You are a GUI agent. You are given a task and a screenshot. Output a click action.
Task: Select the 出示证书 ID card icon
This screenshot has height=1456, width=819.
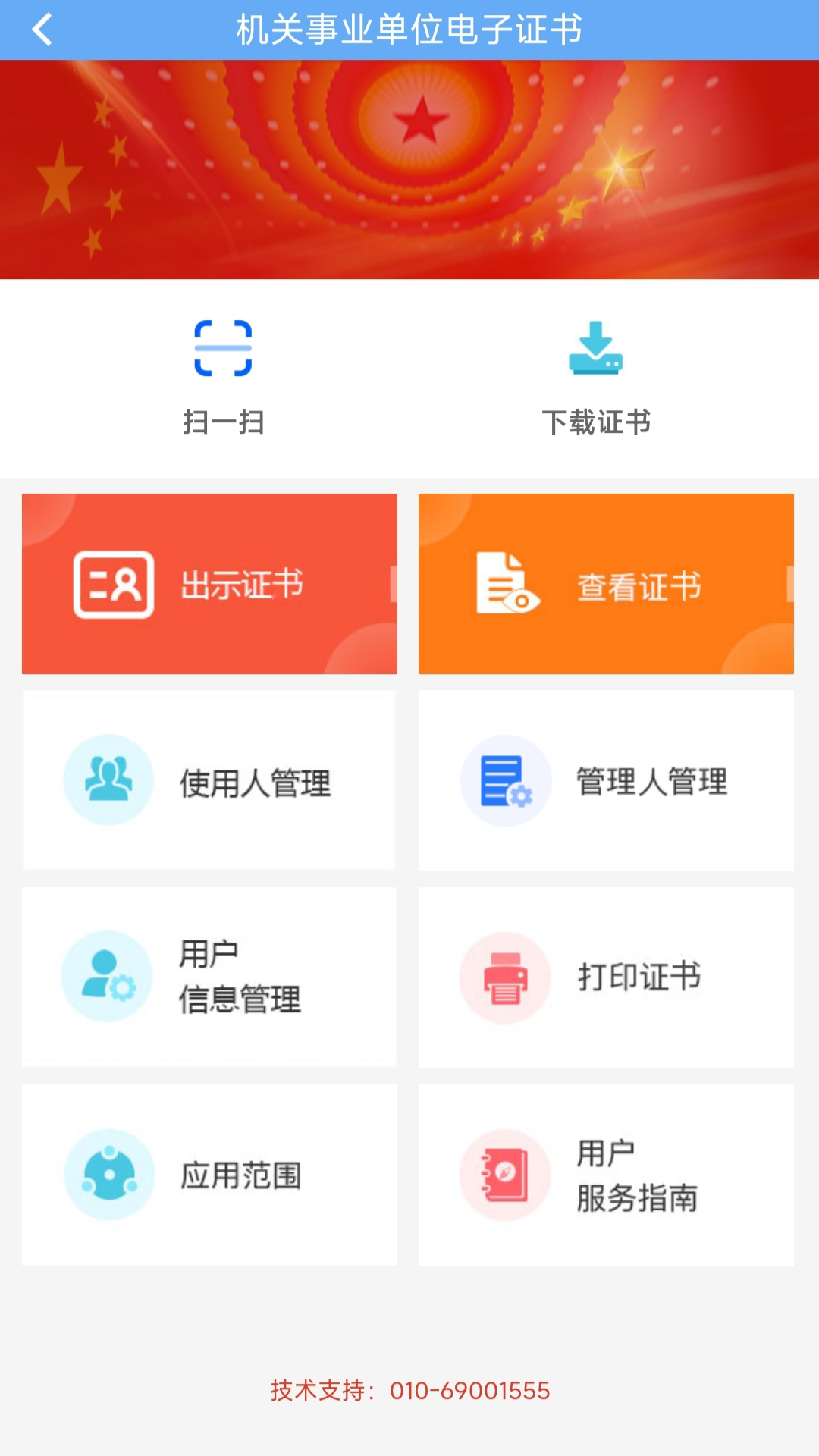tap(111, 583)
